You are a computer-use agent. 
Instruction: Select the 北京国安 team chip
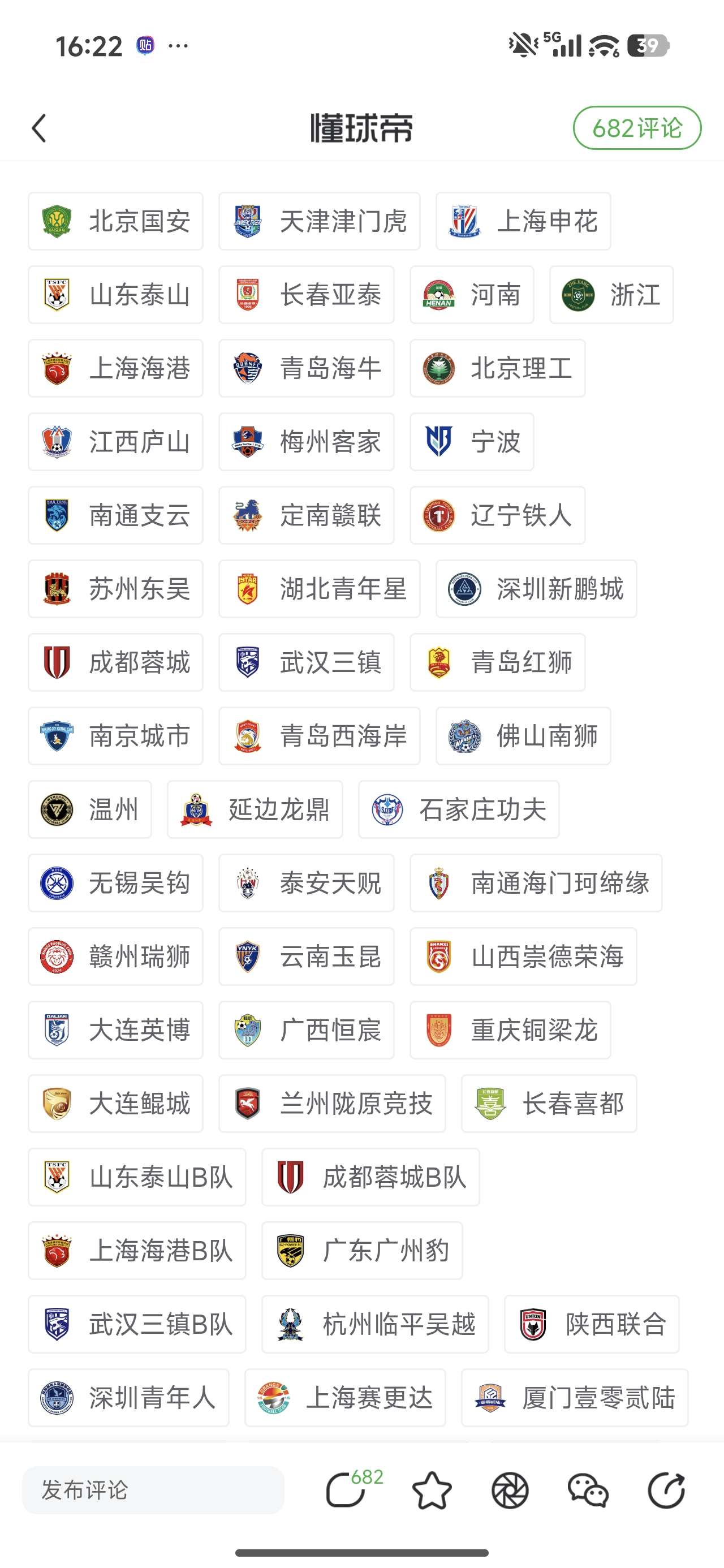coord(116,221)
